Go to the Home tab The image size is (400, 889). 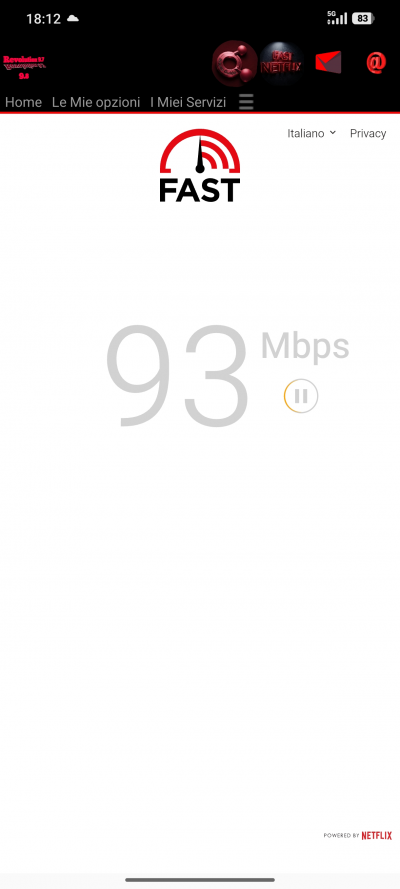23,102
